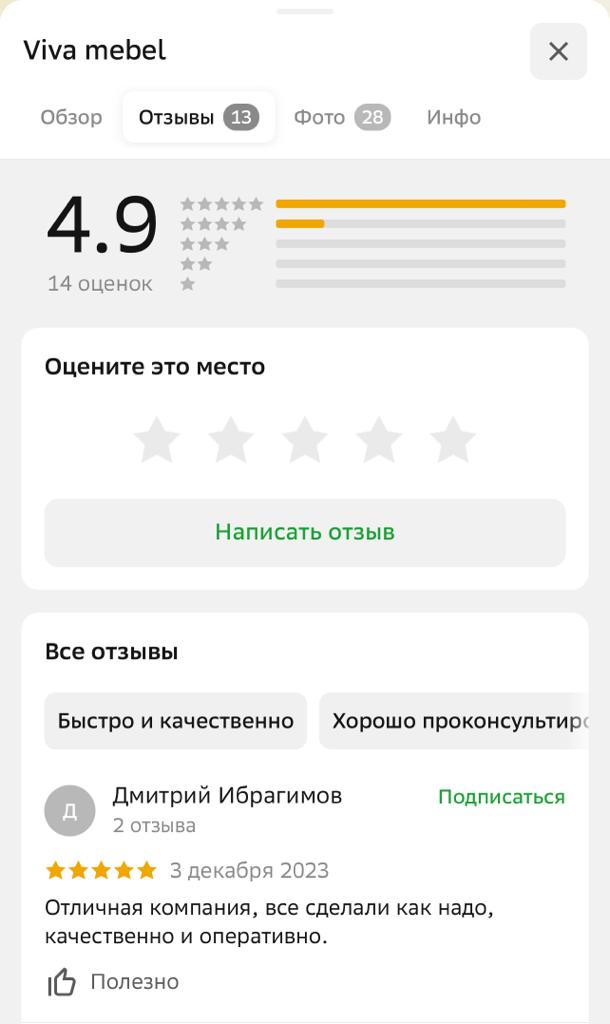Open the Фото tab
The image size is (610, 1024).
click(342, 118)
